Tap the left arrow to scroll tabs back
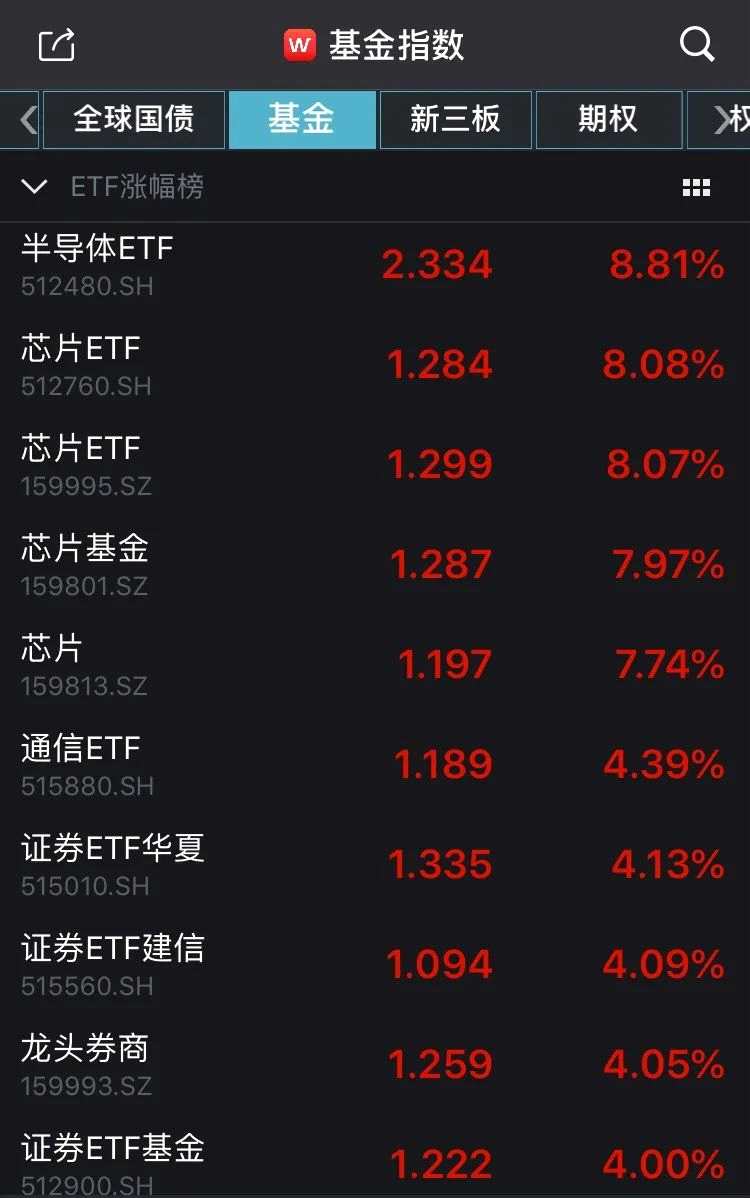 click(14, 119)
